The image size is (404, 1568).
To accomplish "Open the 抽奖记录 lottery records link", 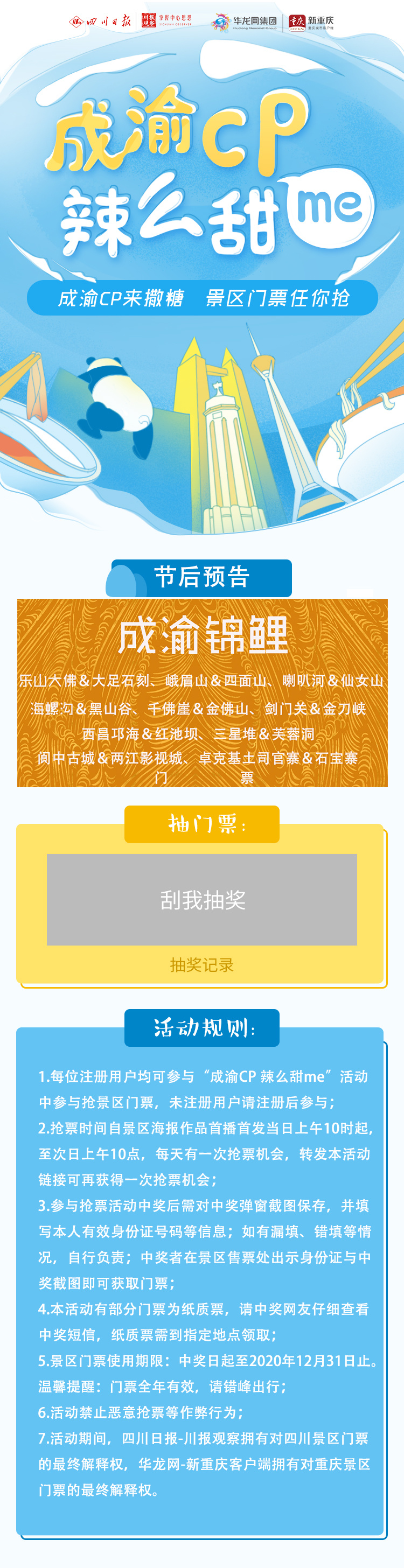I will (x=201, y=965).
